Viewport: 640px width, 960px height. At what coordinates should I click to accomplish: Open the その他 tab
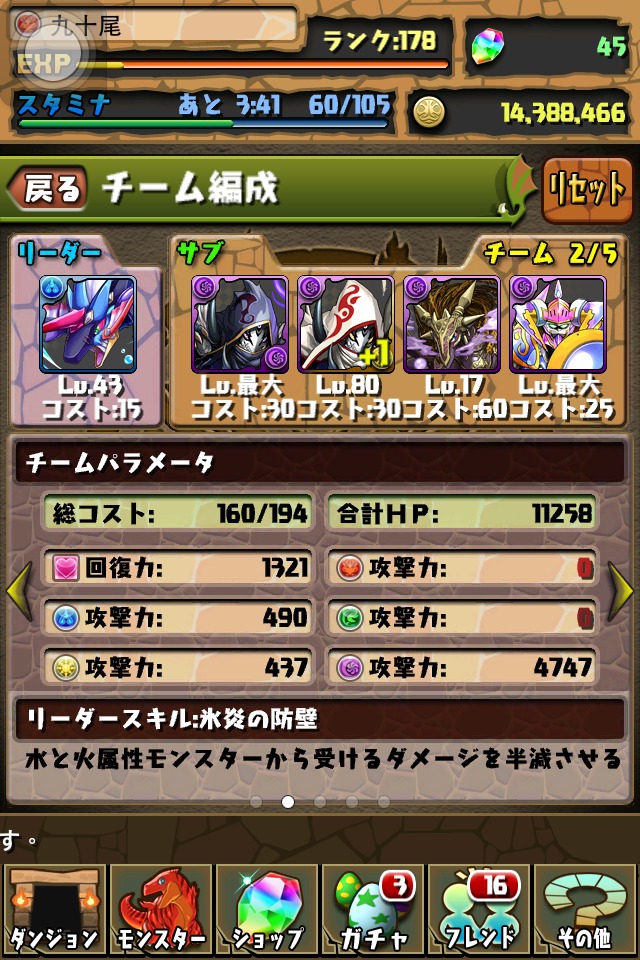pyautogui.click(x=584, y=908)
